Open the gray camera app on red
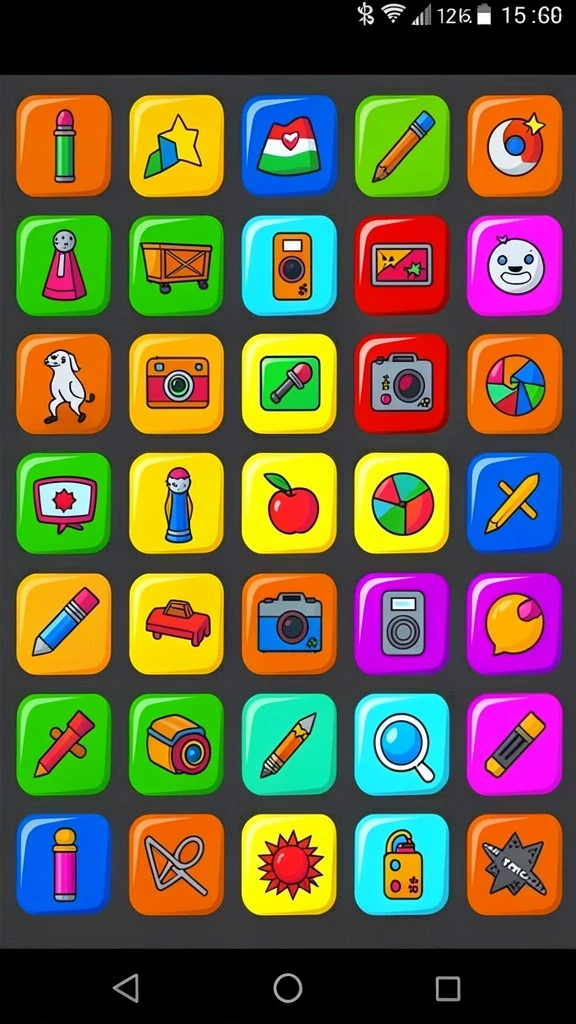Image resolution: width=576 pixels, height=1024 pixels. (402, 384)
